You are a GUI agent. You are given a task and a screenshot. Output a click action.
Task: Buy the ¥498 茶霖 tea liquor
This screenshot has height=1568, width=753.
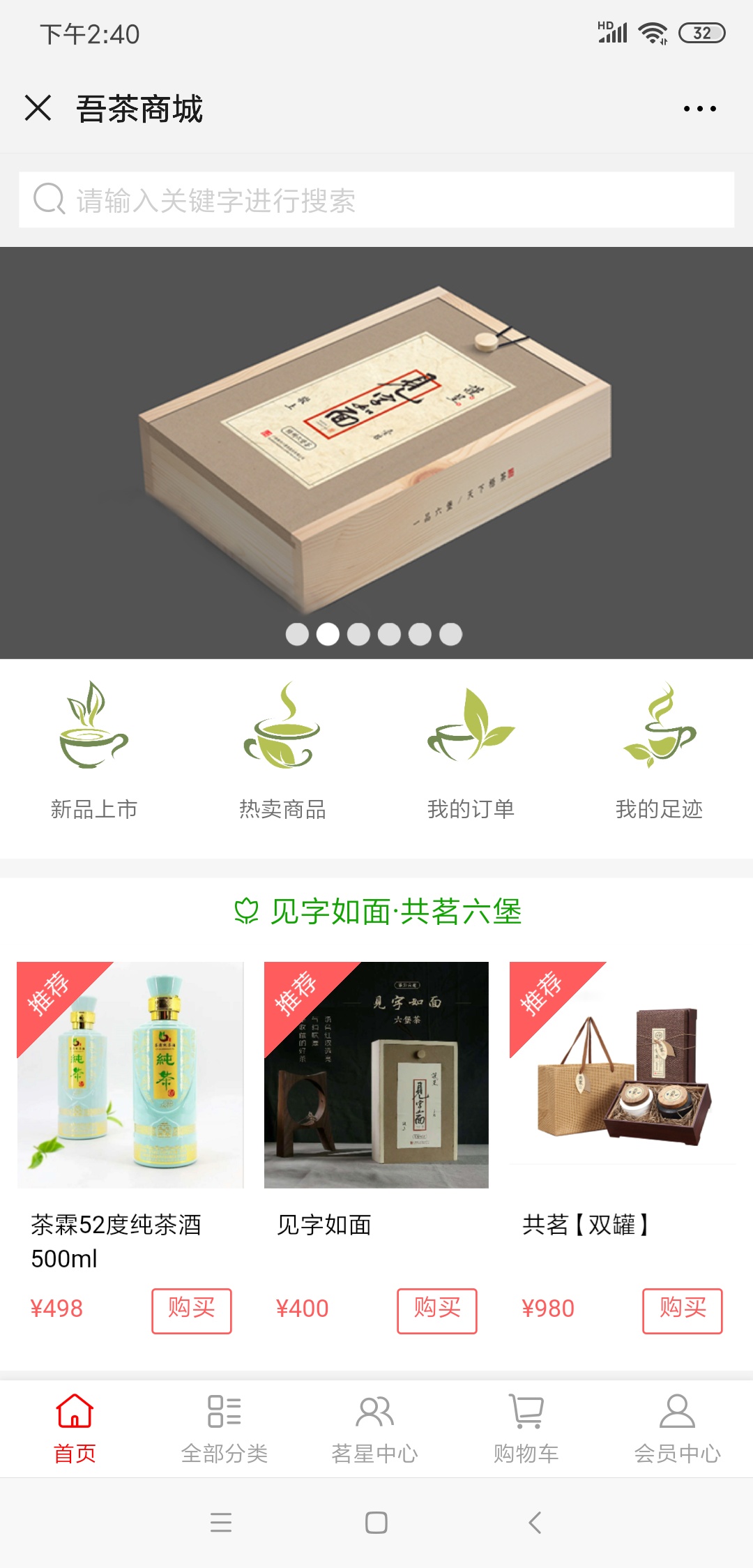192,1311
